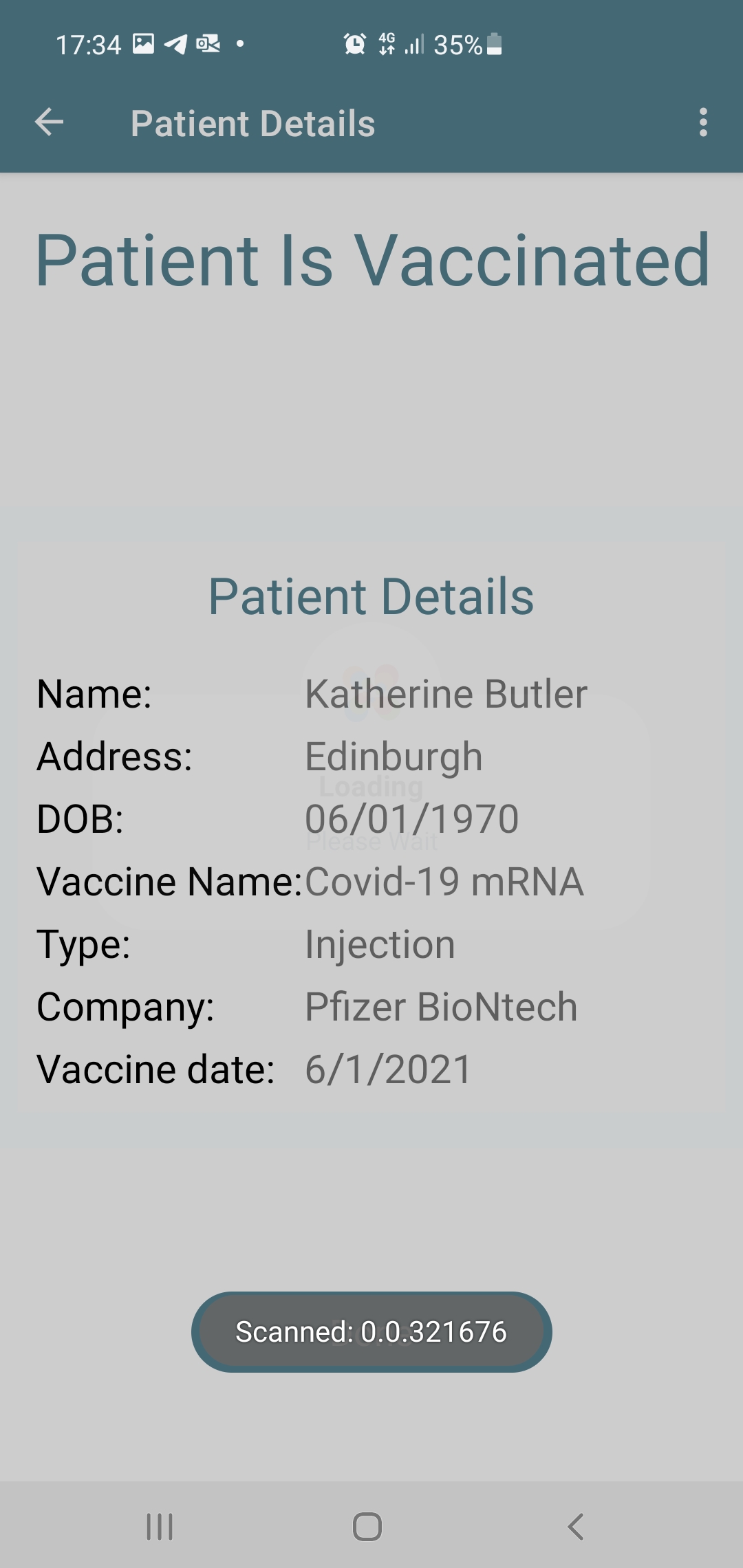Image resolution: width=743 pixels, height=1568 pixels.
Task: Tap the system home button
Action: coord(367,1527)
